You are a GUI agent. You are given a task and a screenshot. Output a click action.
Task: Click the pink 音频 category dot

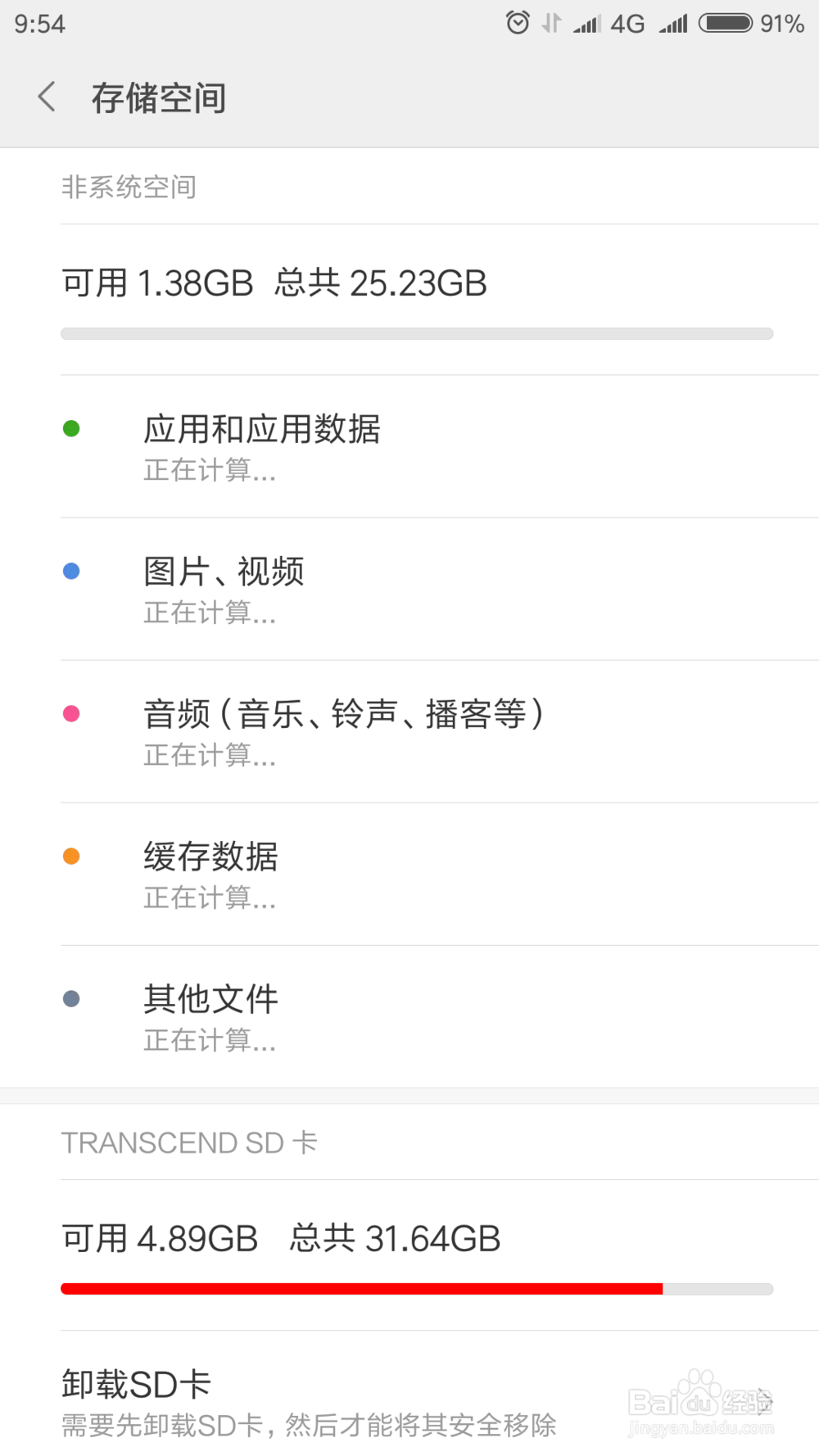tap(72, 713)
